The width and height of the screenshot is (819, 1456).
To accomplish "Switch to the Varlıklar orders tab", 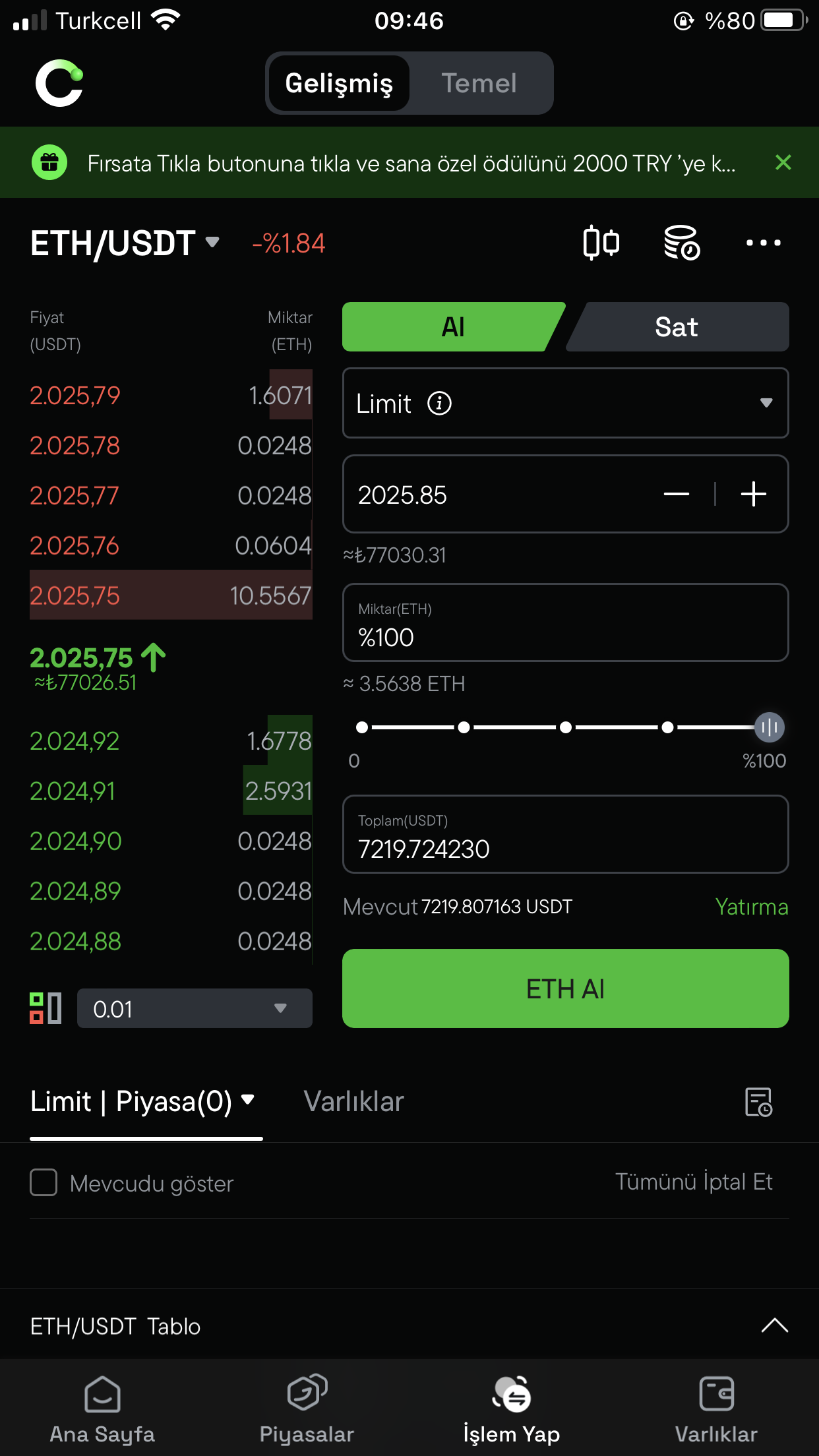I will (353, 1102).
